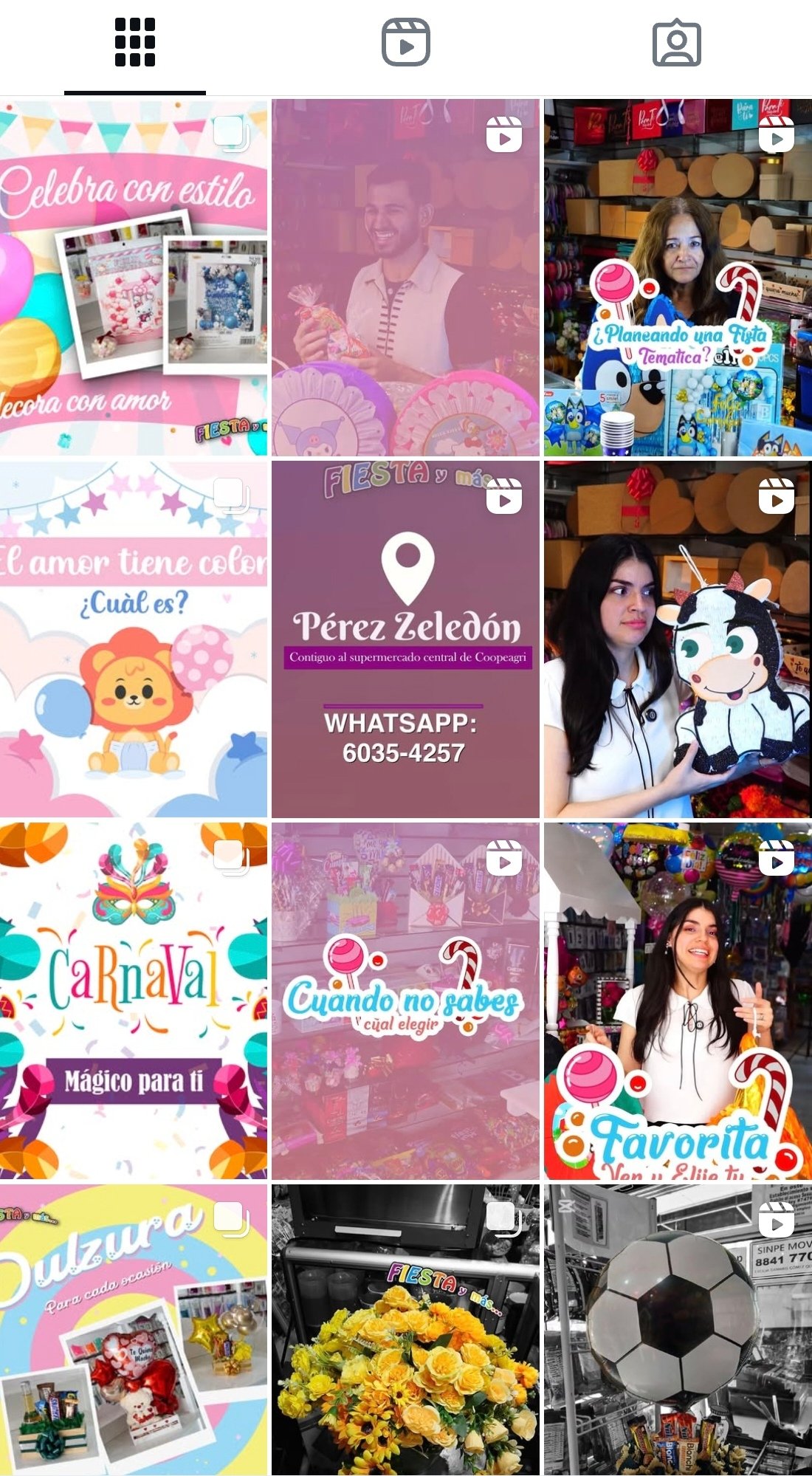Switch to the tagged photos tab
Viewport: 812px width, 1476px height.
click(x=676, y=43)
